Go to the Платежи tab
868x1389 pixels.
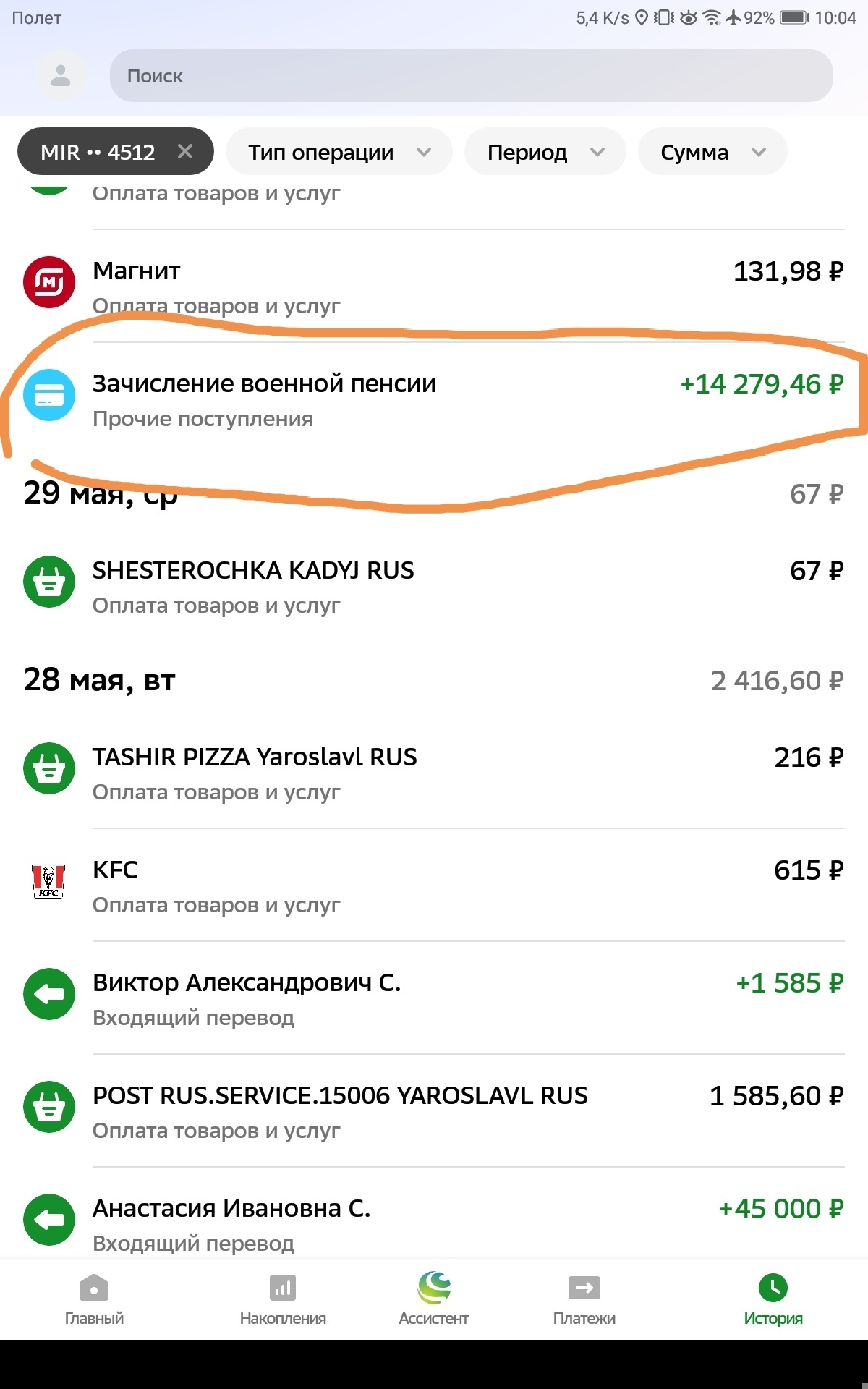pyautogui.click(x=584, y=1300)
